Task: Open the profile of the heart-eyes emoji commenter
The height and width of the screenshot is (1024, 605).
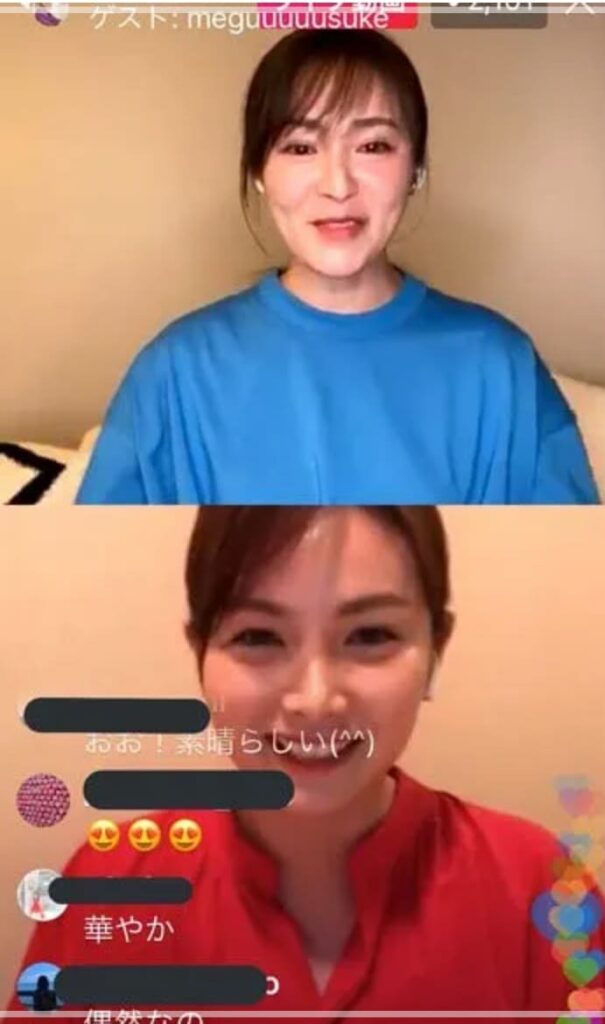Action: 44,799
